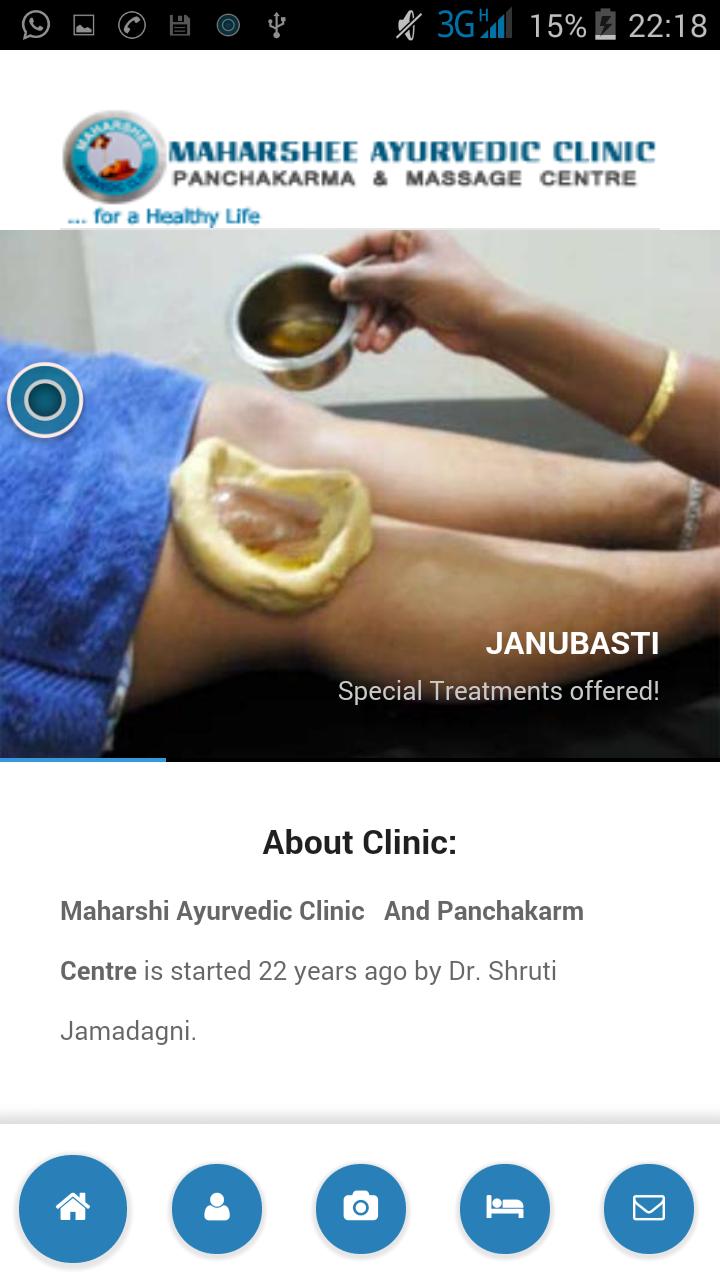Tap the JANUBASTI slide title
The height and width of the screenshot is (1280, 720).
click(572, 643)
